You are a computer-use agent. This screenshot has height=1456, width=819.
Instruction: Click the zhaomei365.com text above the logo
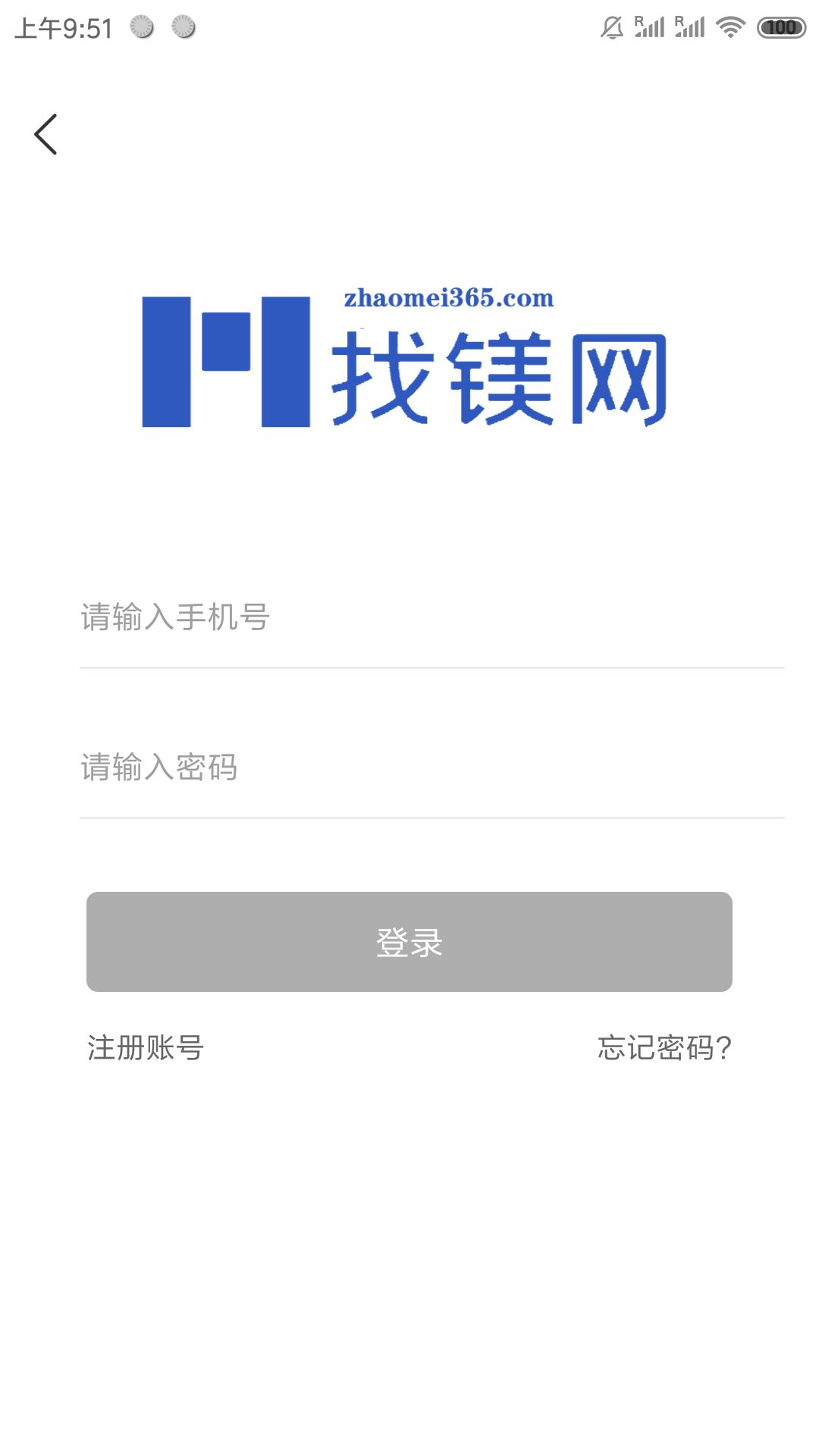coord(449,297)
